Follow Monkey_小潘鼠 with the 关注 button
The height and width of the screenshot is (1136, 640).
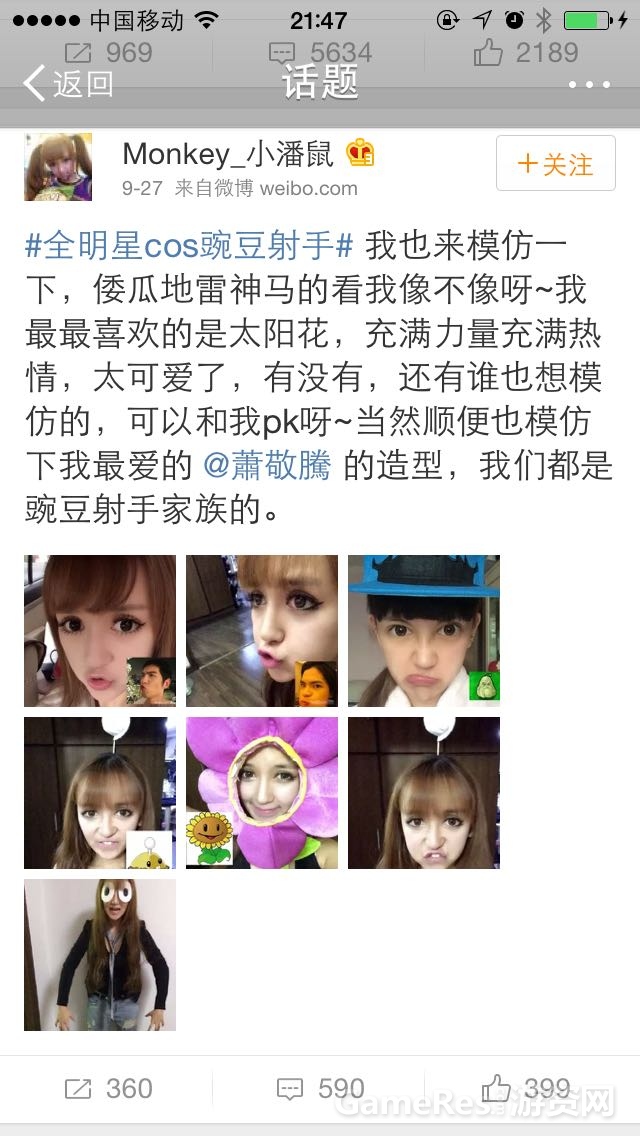(556, 163)
